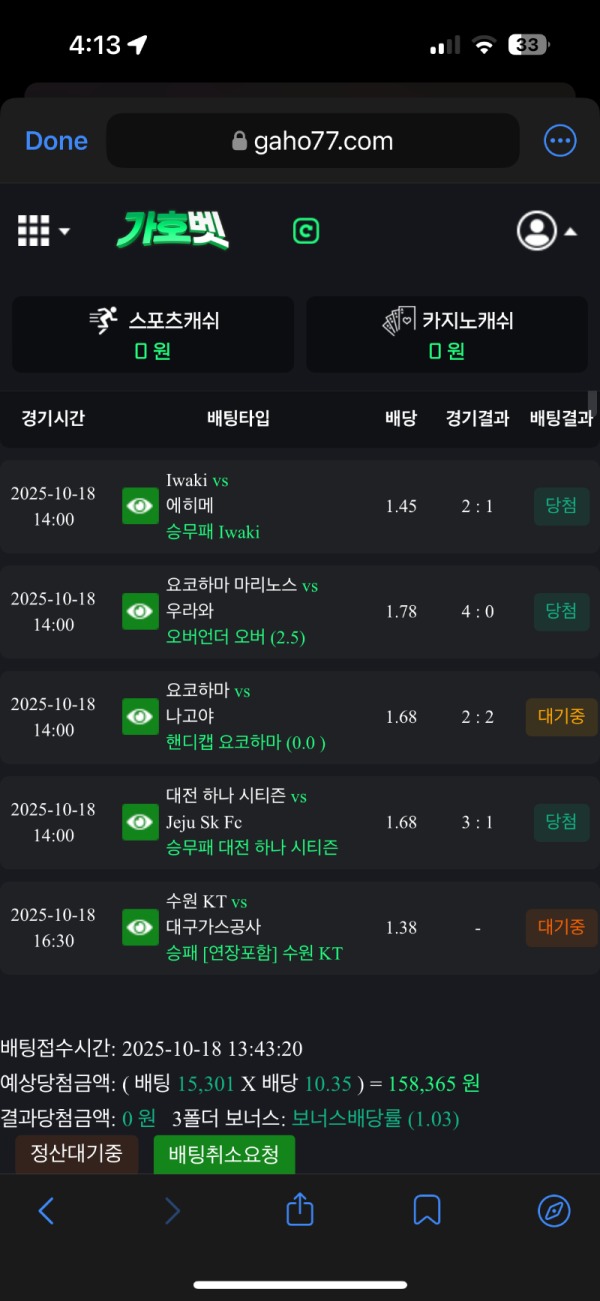Tap the eye icon for 대전 하나 시티즌 match
The image size is (600, 1301).
pos(140,822)
